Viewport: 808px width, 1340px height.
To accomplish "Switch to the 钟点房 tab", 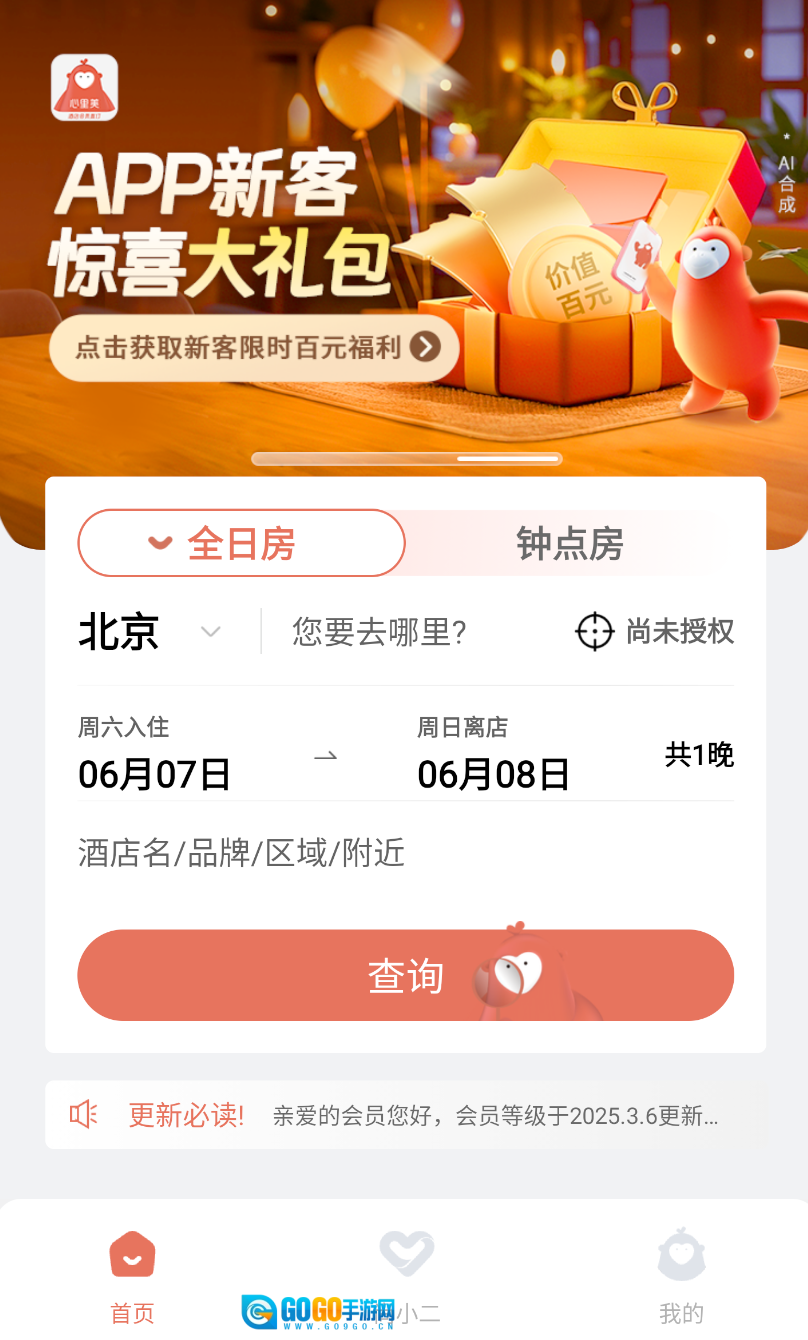I will click(x=569, y=544).
